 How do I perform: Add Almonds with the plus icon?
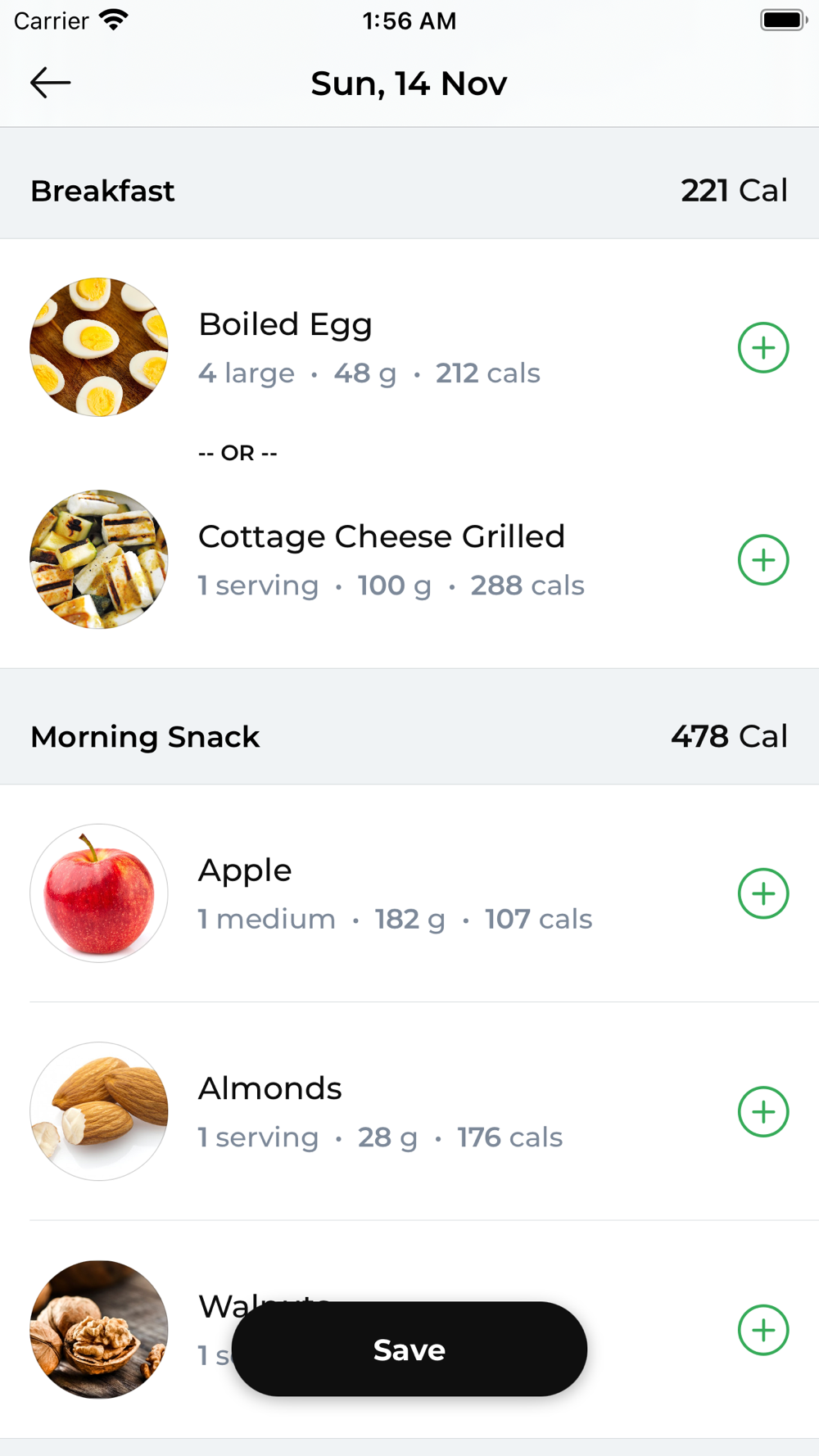[763, 1112]
